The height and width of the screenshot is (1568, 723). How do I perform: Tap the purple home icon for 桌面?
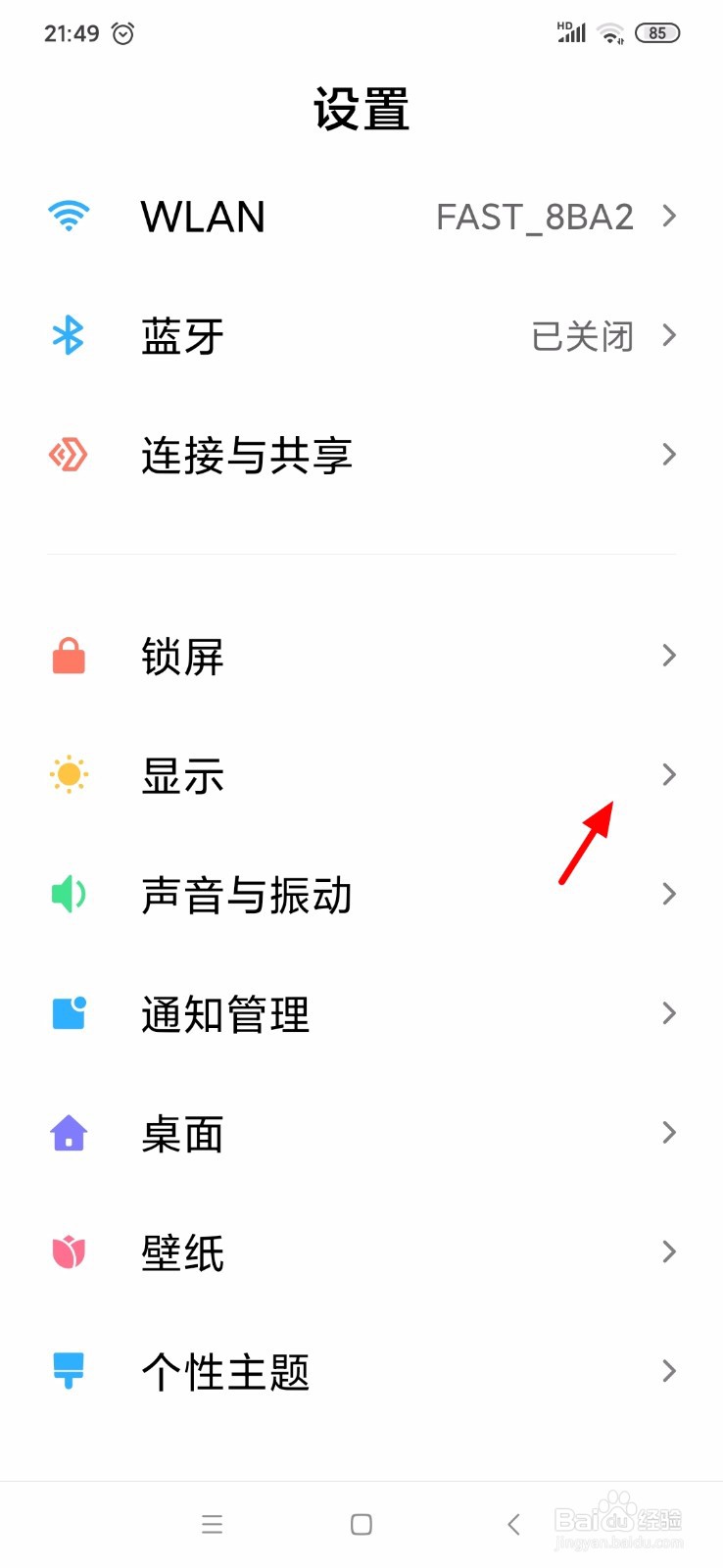[x=68, y=1133]
